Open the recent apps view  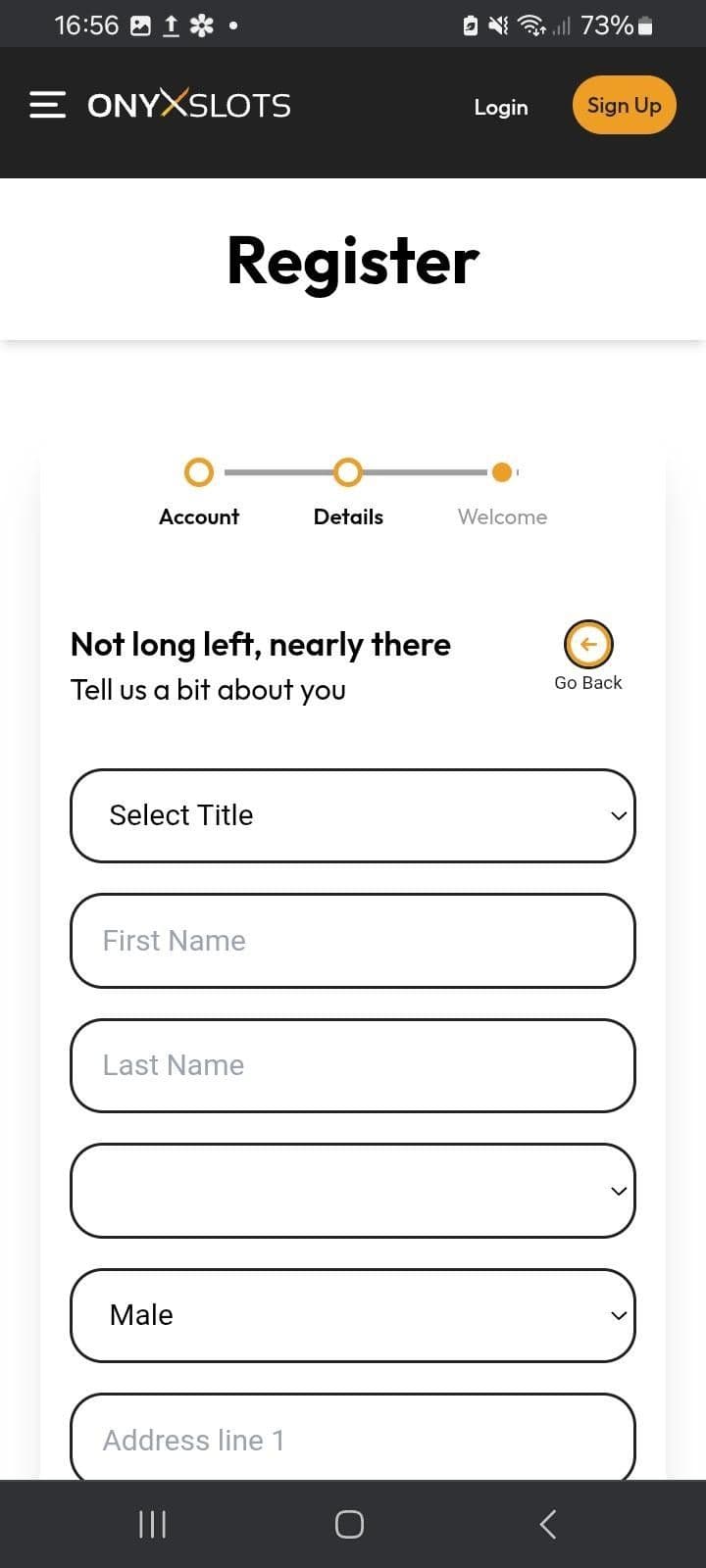(x=152, y=1524)
